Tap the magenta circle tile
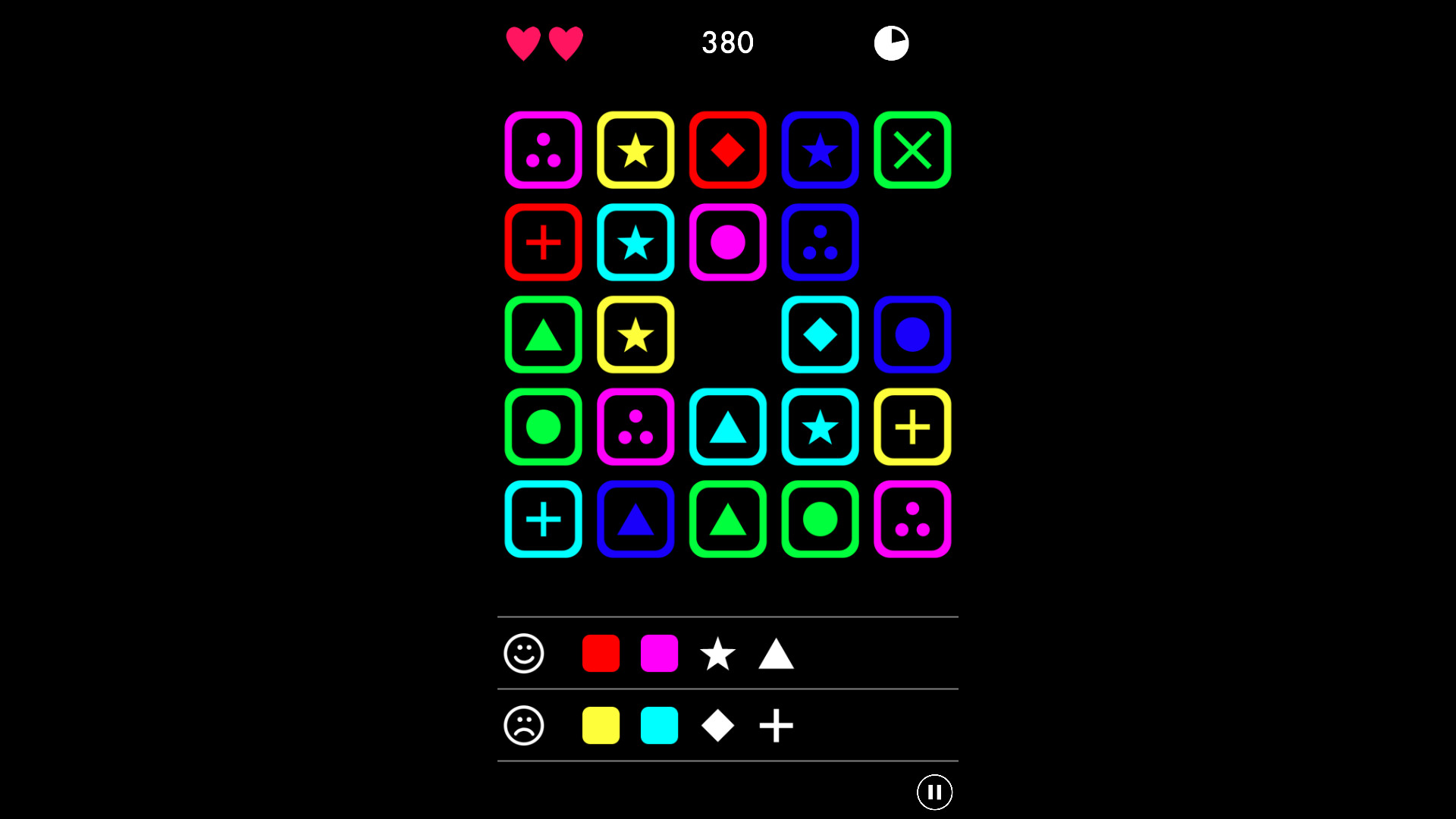The width and height of the screenshot is (1456, 819). pos(728,243)
